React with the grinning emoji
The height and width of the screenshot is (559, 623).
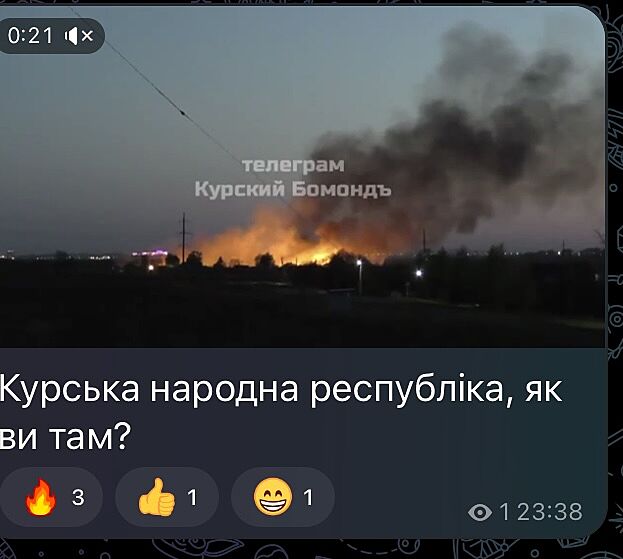283,497
